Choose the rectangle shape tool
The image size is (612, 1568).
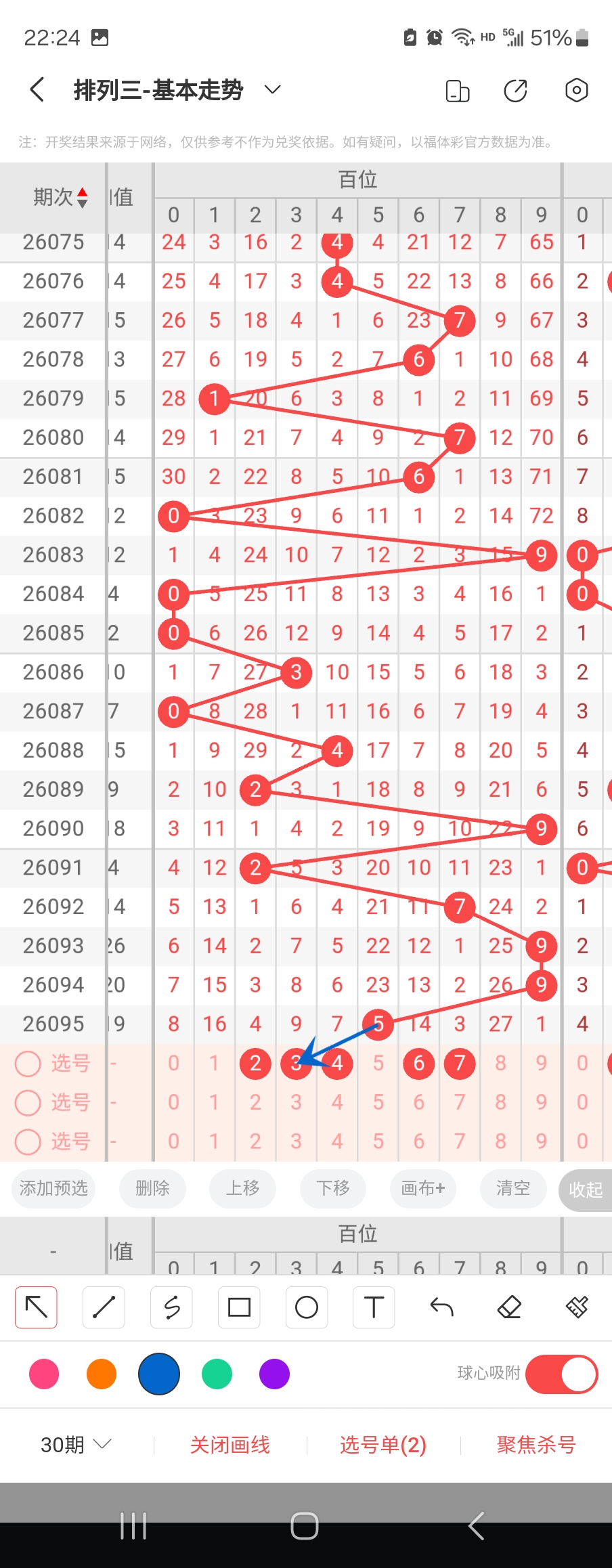coord(239,1307)
